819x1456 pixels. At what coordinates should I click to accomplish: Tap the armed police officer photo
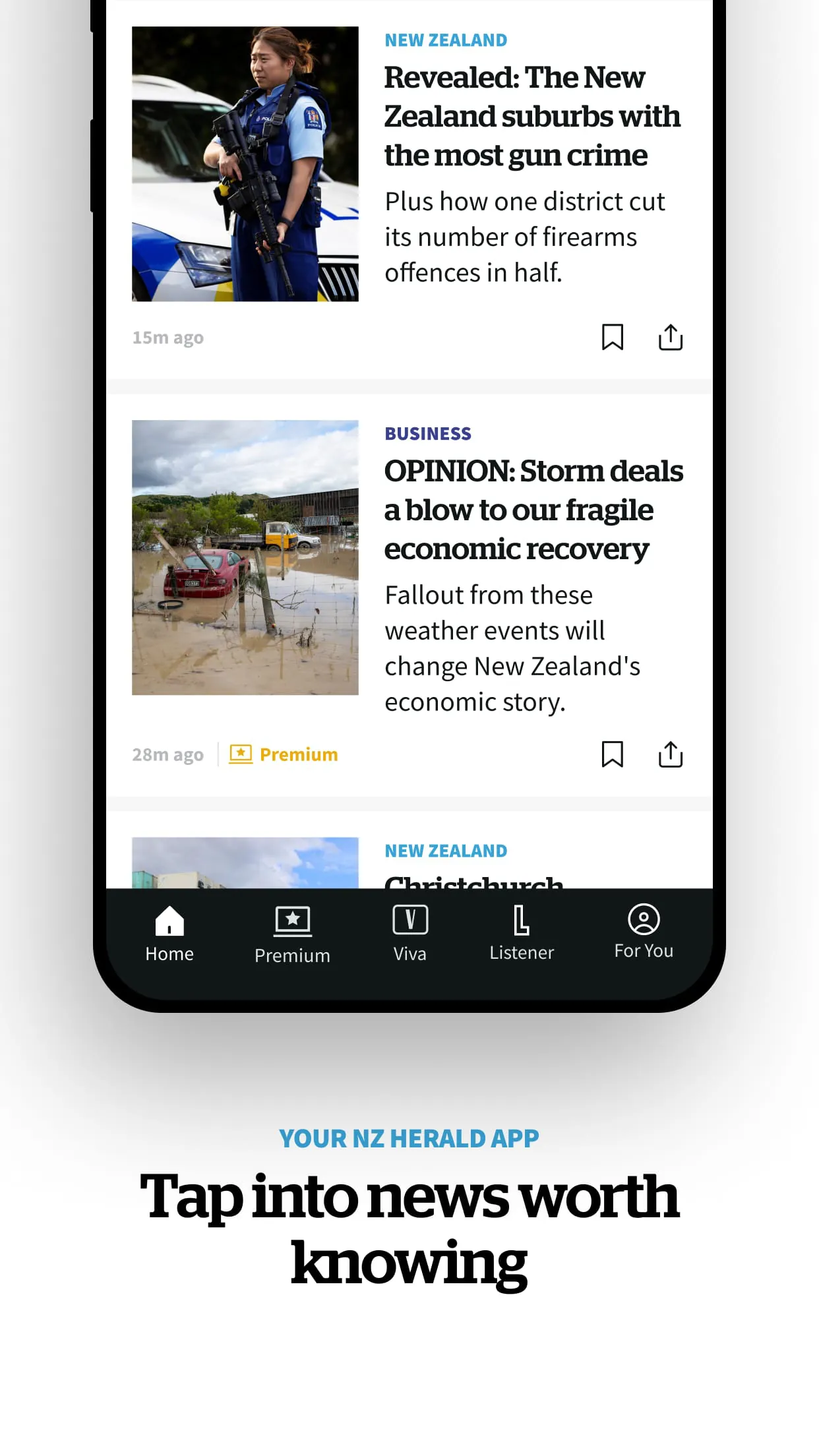point(245,164)
